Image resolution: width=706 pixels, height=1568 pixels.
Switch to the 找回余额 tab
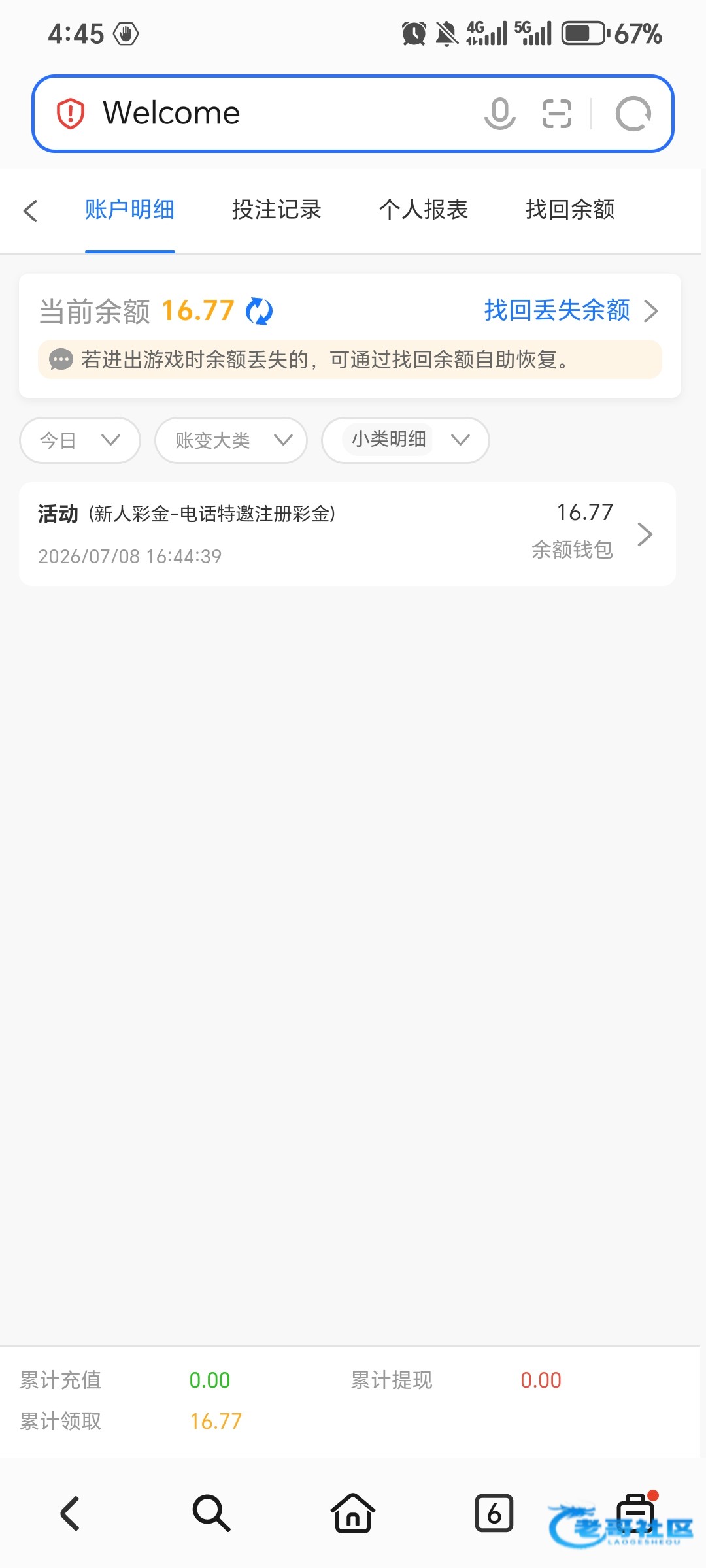[x=571, y=210]
